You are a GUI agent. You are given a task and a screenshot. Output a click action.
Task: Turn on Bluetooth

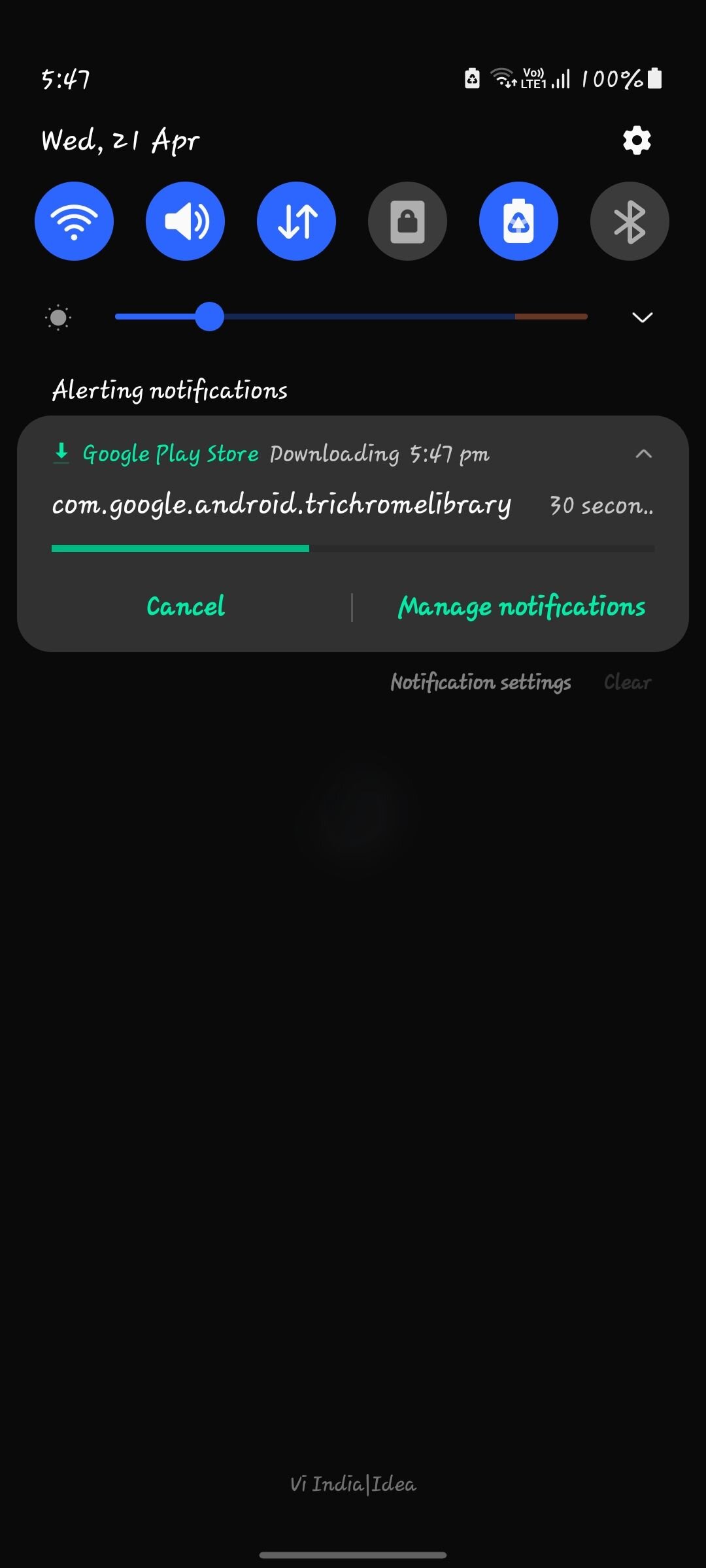point(630,221)
